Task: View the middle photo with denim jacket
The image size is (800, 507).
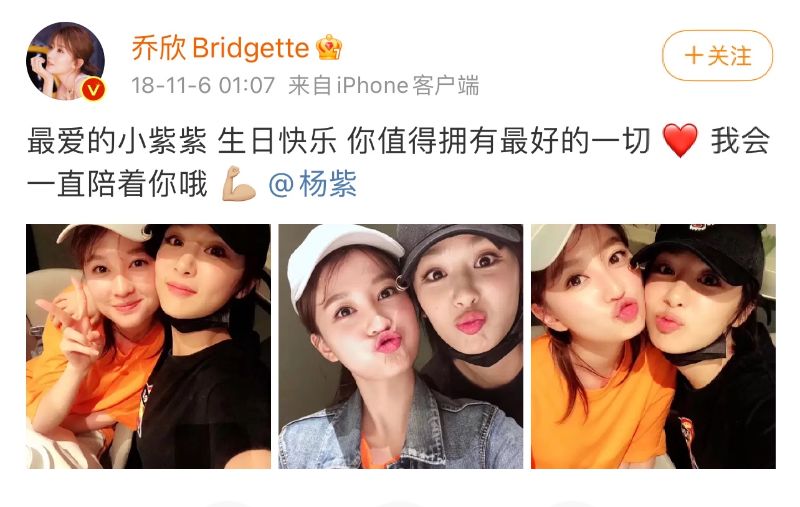Action: 400,346
